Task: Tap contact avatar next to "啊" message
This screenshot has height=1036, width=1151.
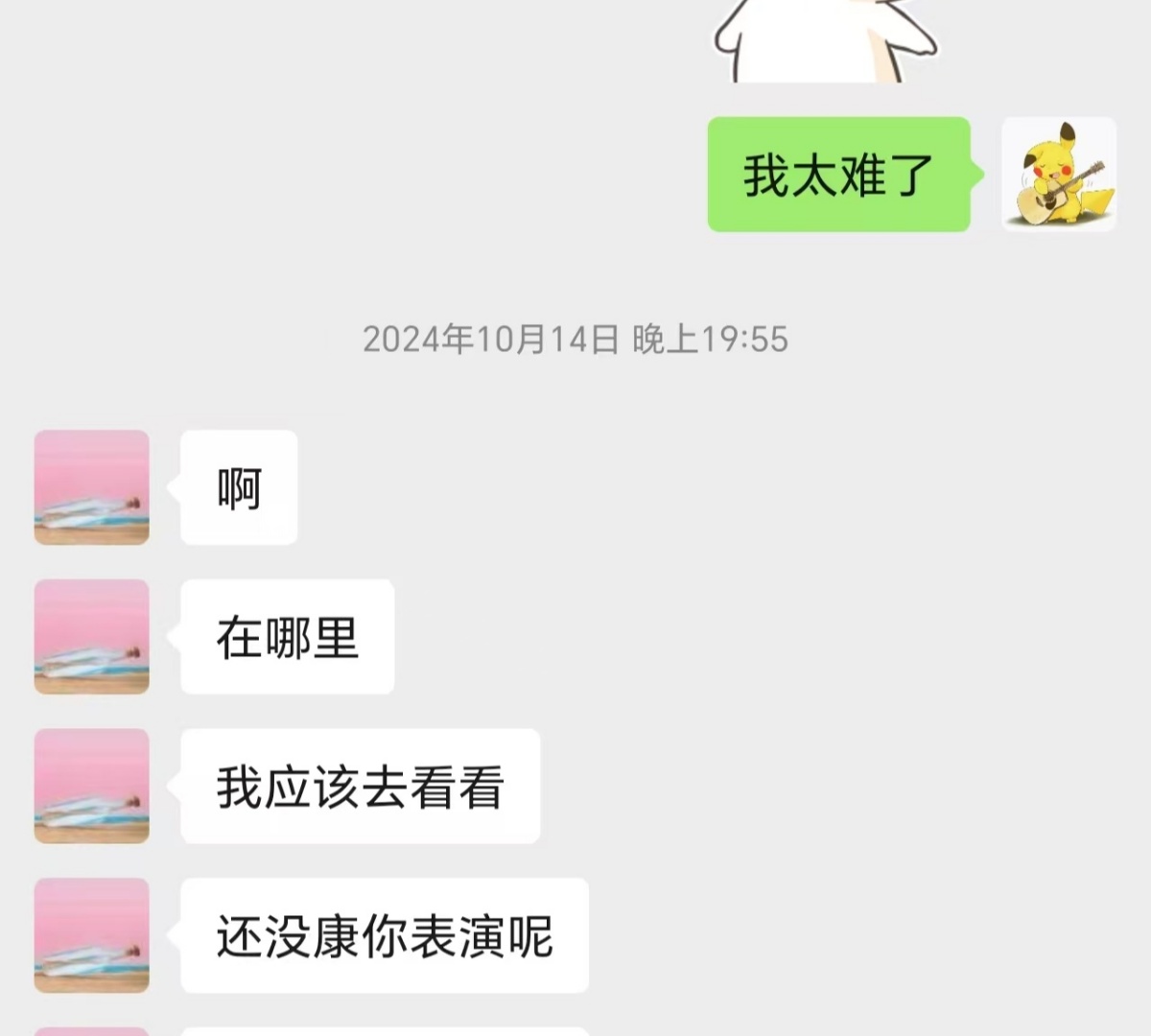Action: (x=92, y=487)
